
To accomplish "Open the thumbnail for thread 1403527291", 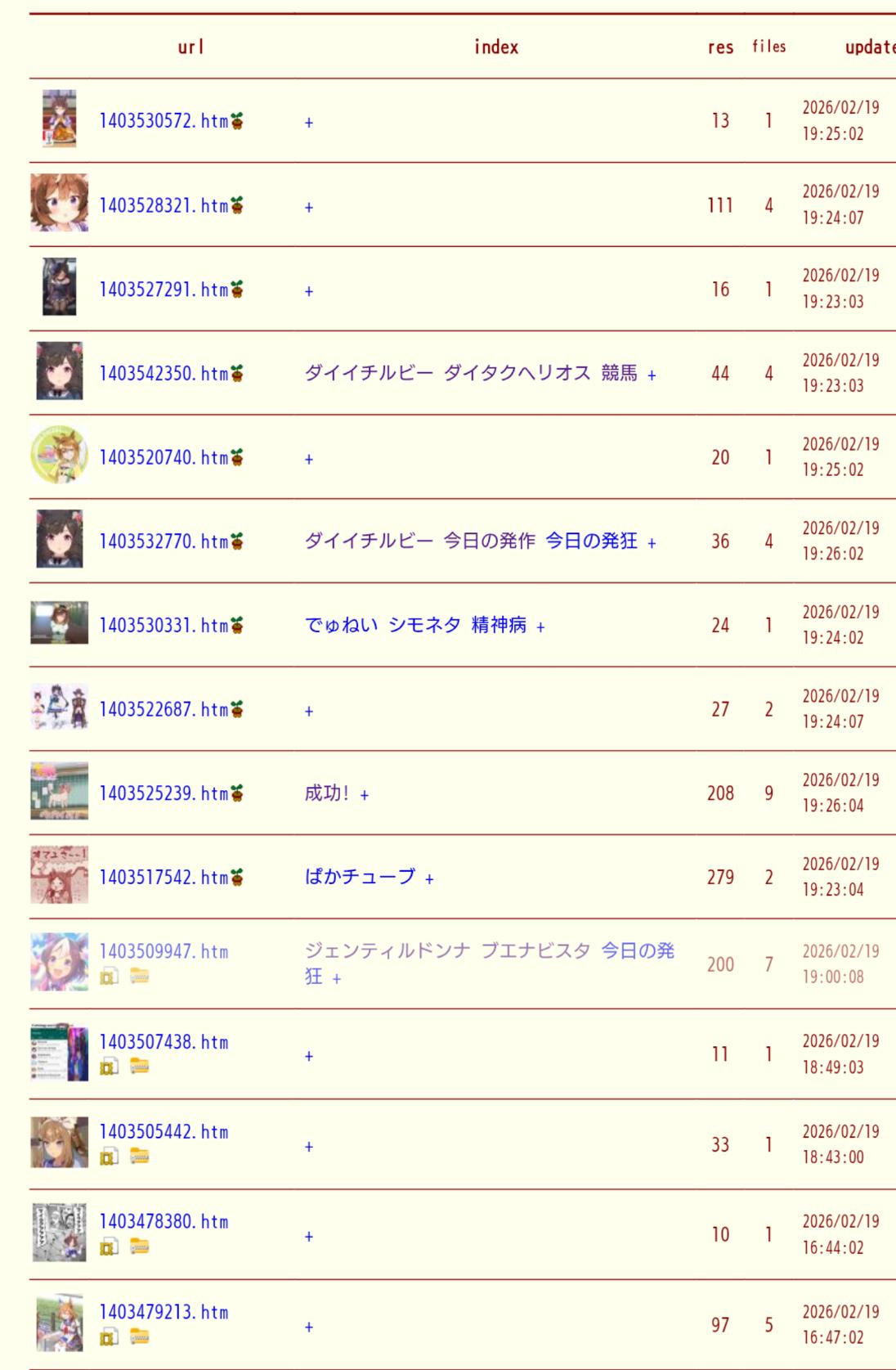I will click(59, 287).
